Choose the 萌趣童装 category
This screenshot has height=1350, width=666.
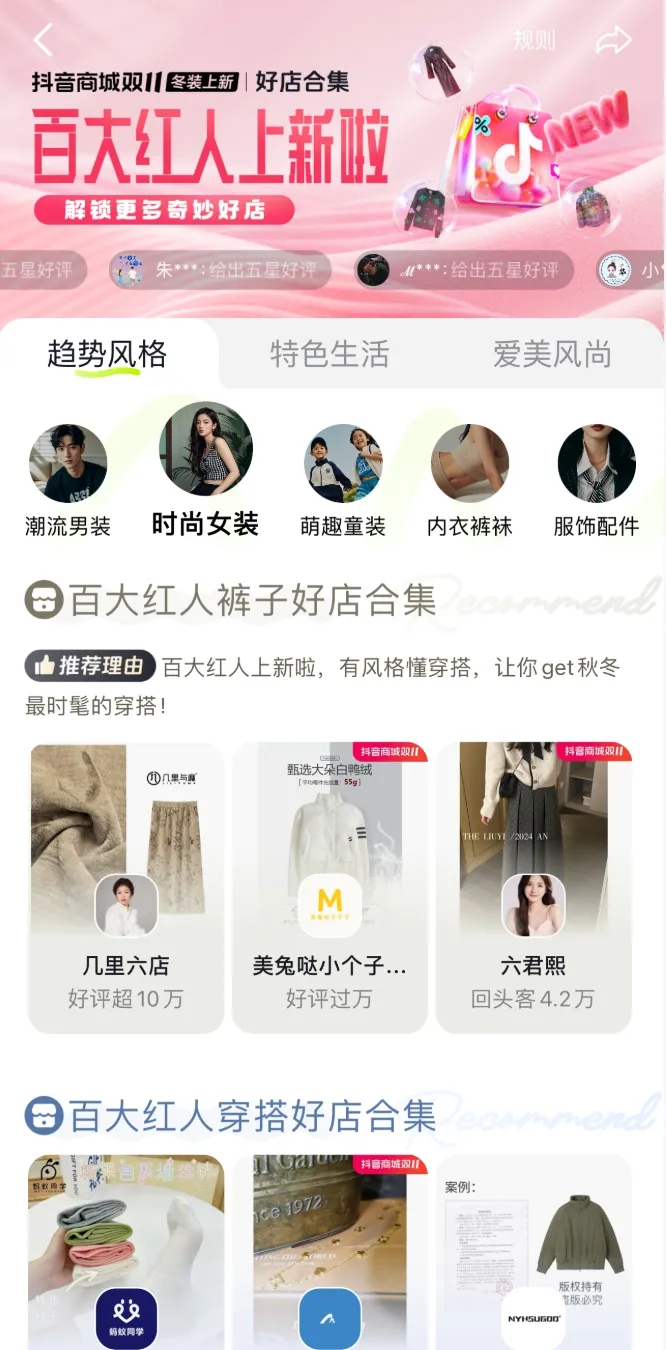[343, 481]
